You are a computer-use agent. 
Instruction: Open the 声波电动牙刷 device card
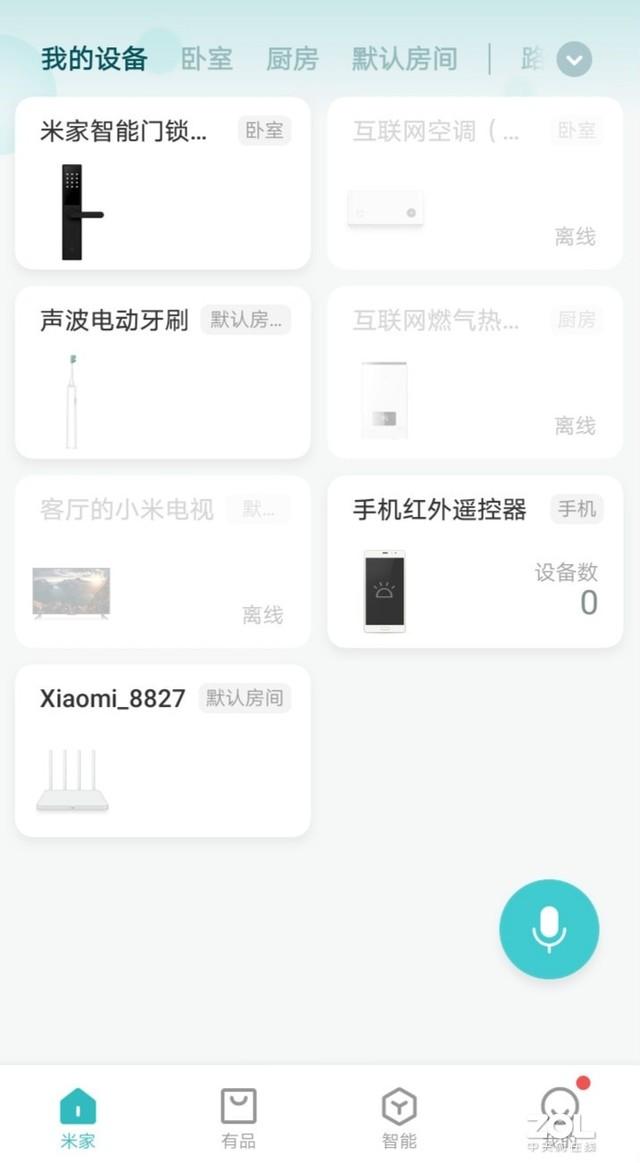162,372
